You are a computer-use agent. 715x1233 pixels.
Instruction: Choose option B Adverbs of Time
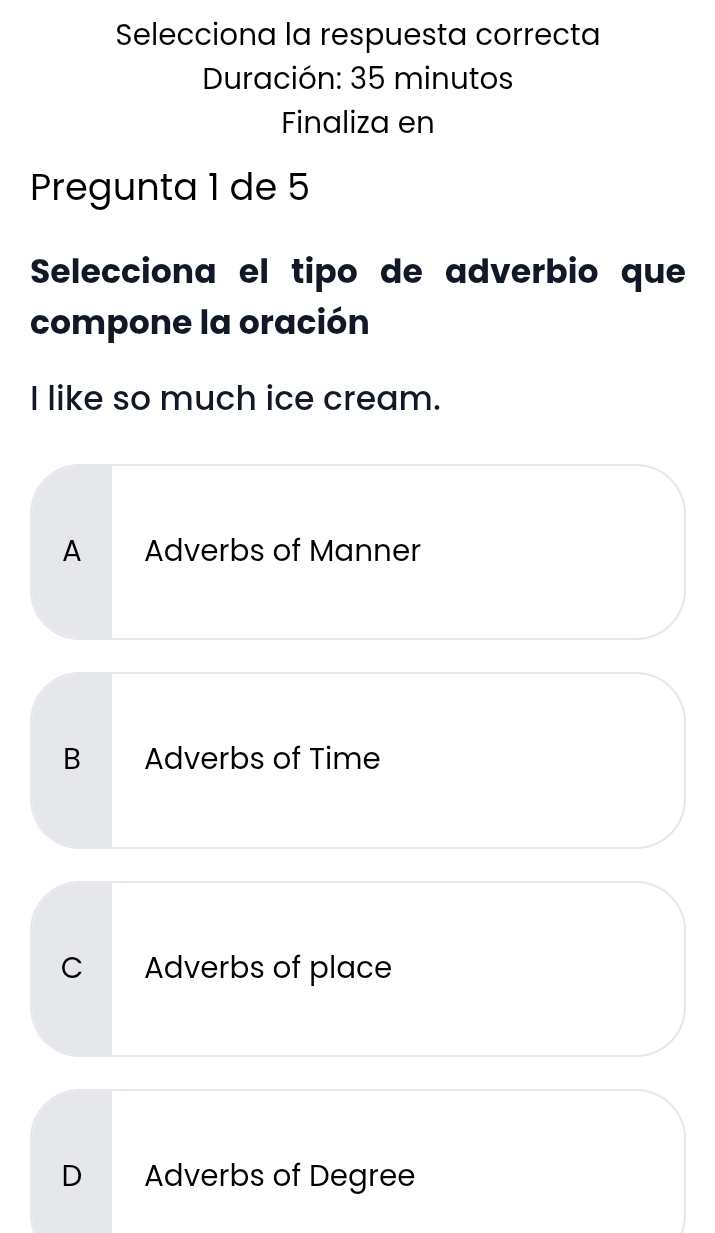click(x=357, y=759)
